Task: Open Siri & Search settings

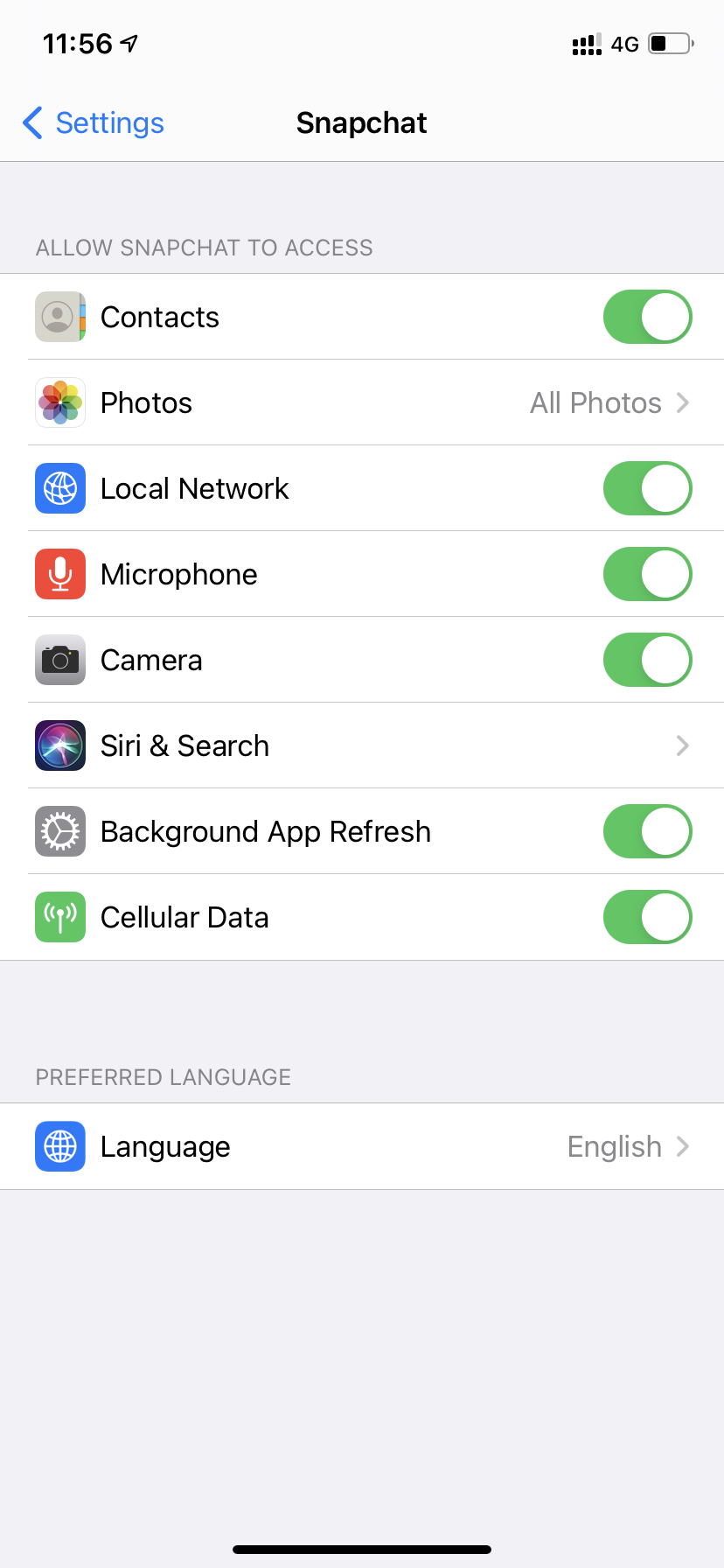Action: click(x=362, y=745)
